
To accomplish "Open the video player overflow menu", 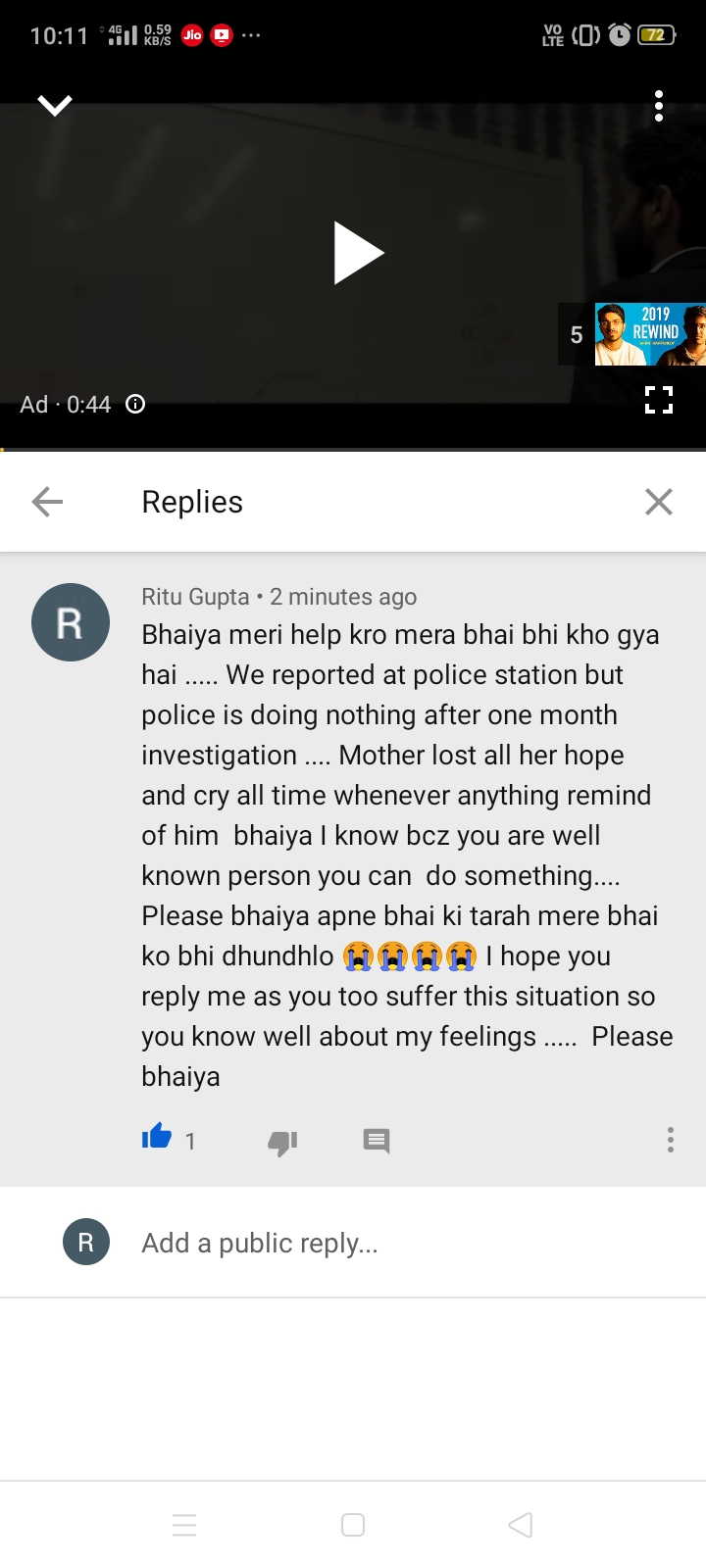I will pyautogui.click(x=659, y=106).
